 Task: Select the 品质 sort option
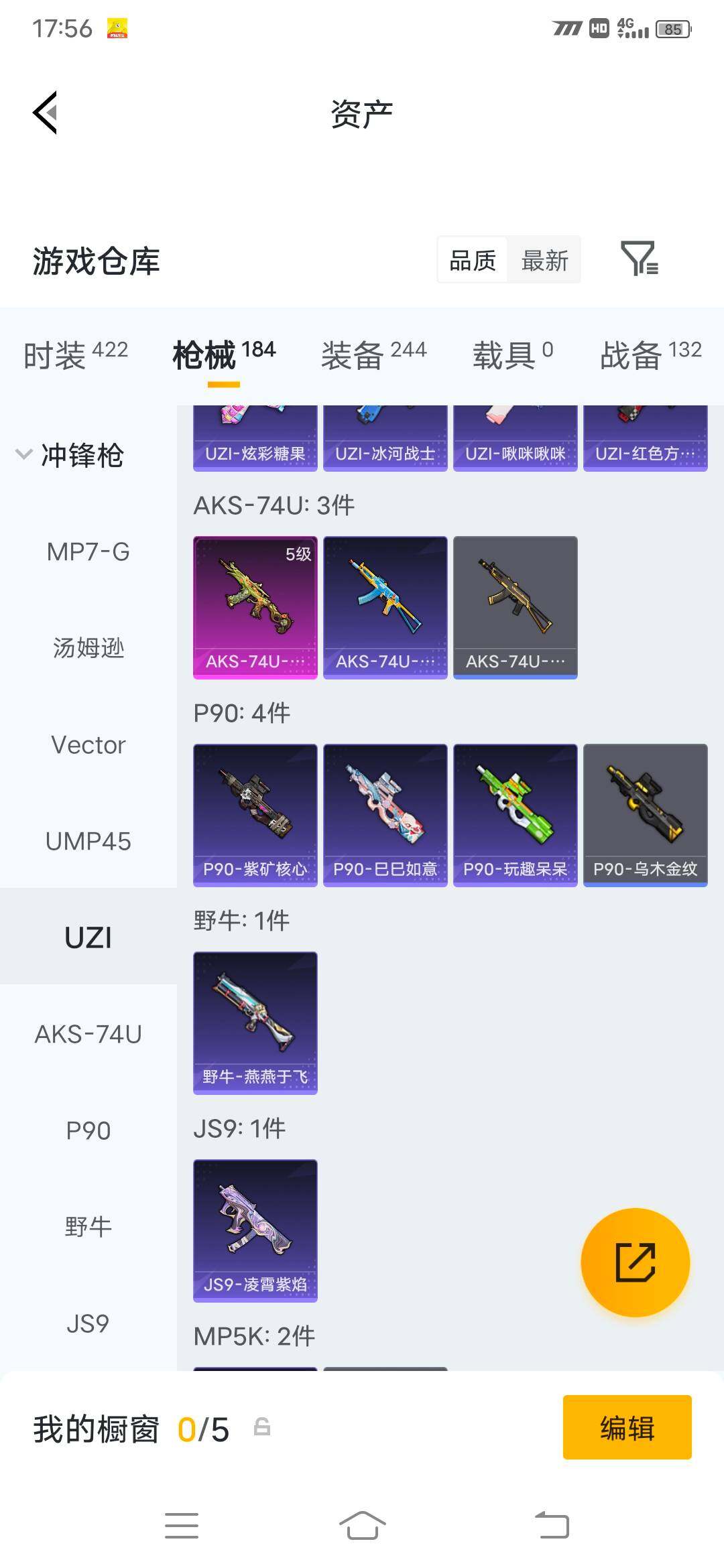pos(473,260)
